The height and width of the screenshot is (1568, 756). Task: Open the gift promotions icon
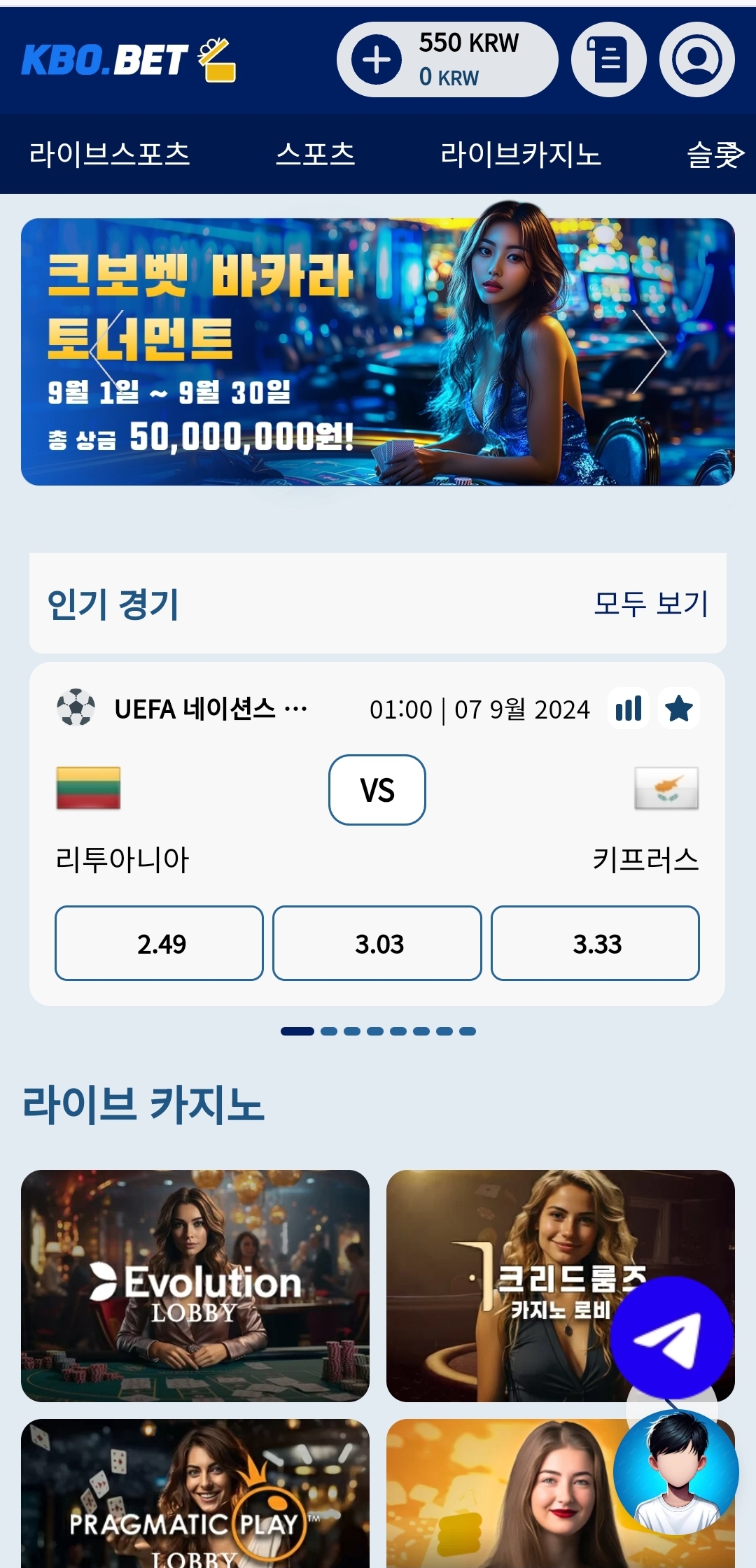coord(218,60)
